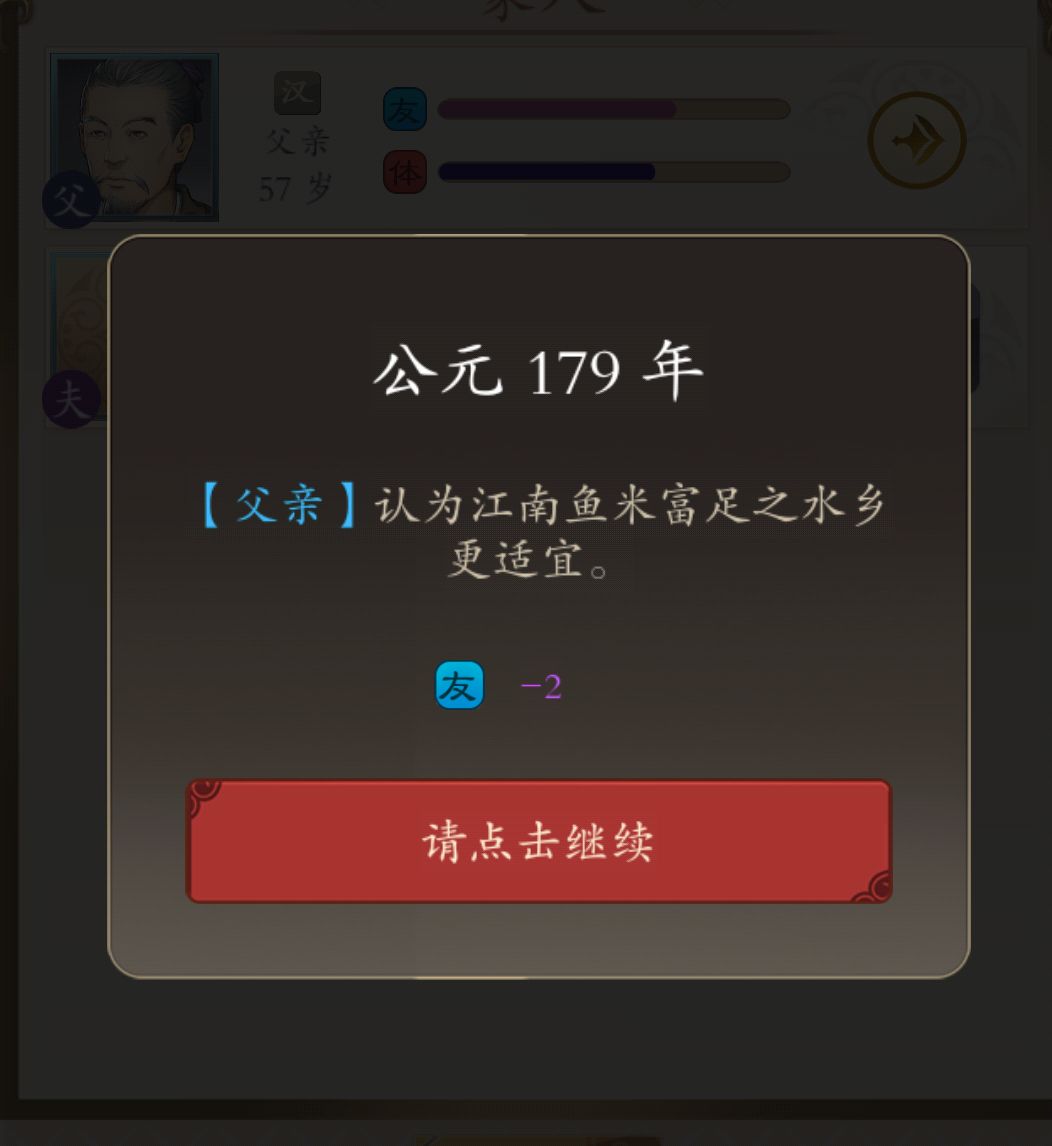
Task: Click the red 体 health icon in father's row
Action: click(404, 170)
